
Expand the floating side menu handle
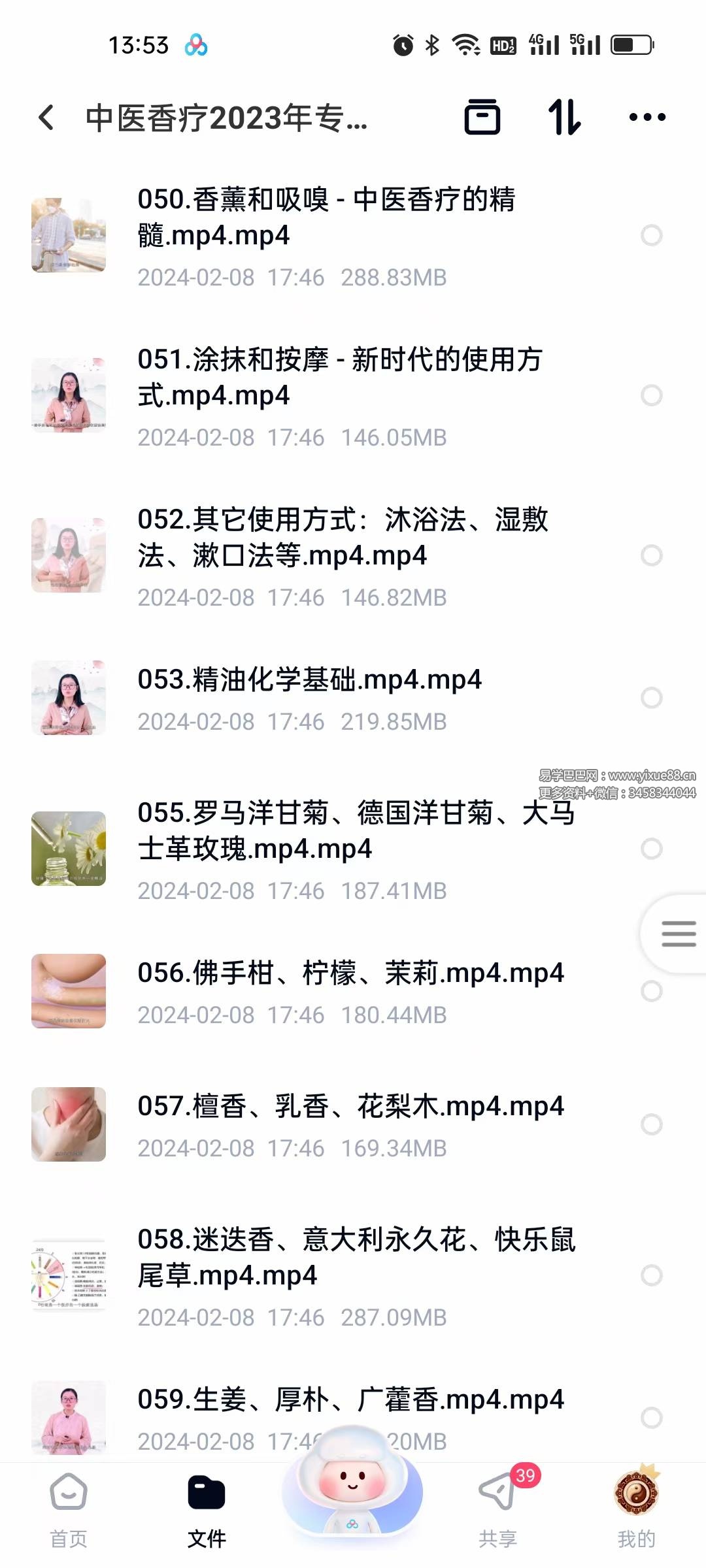678,934
